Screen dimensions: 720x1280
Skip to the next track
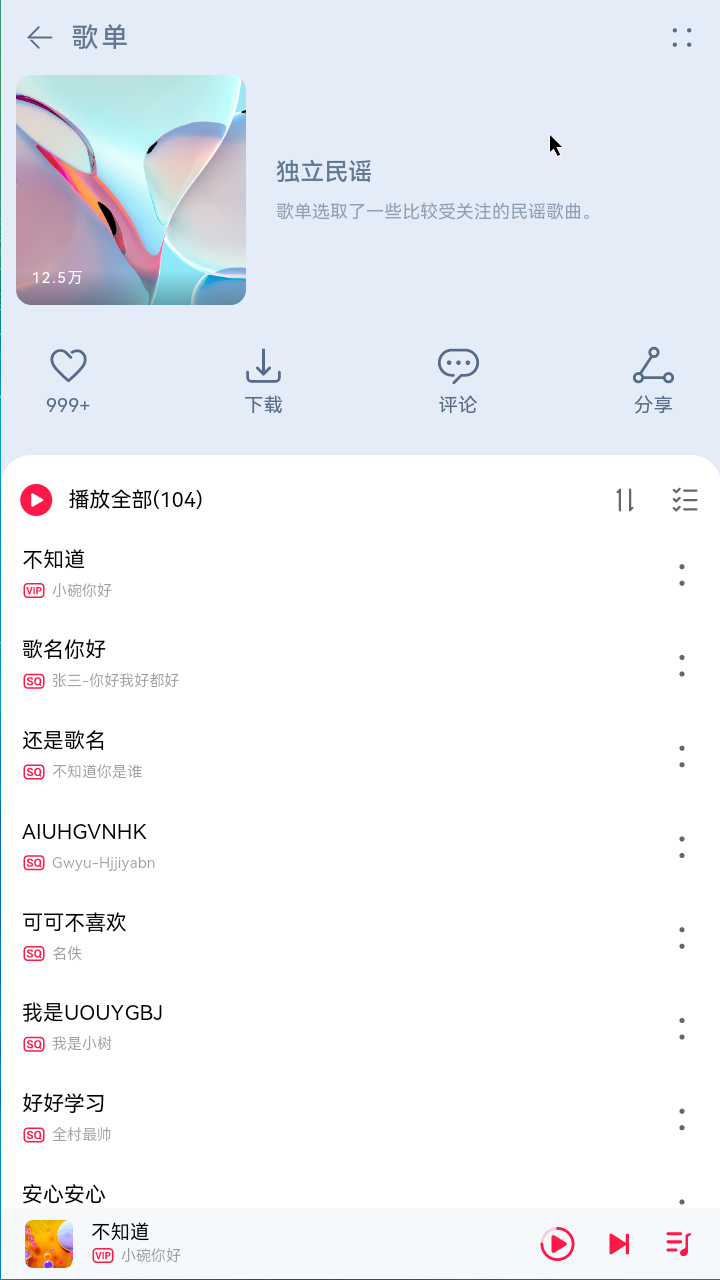coord(619,1244)
